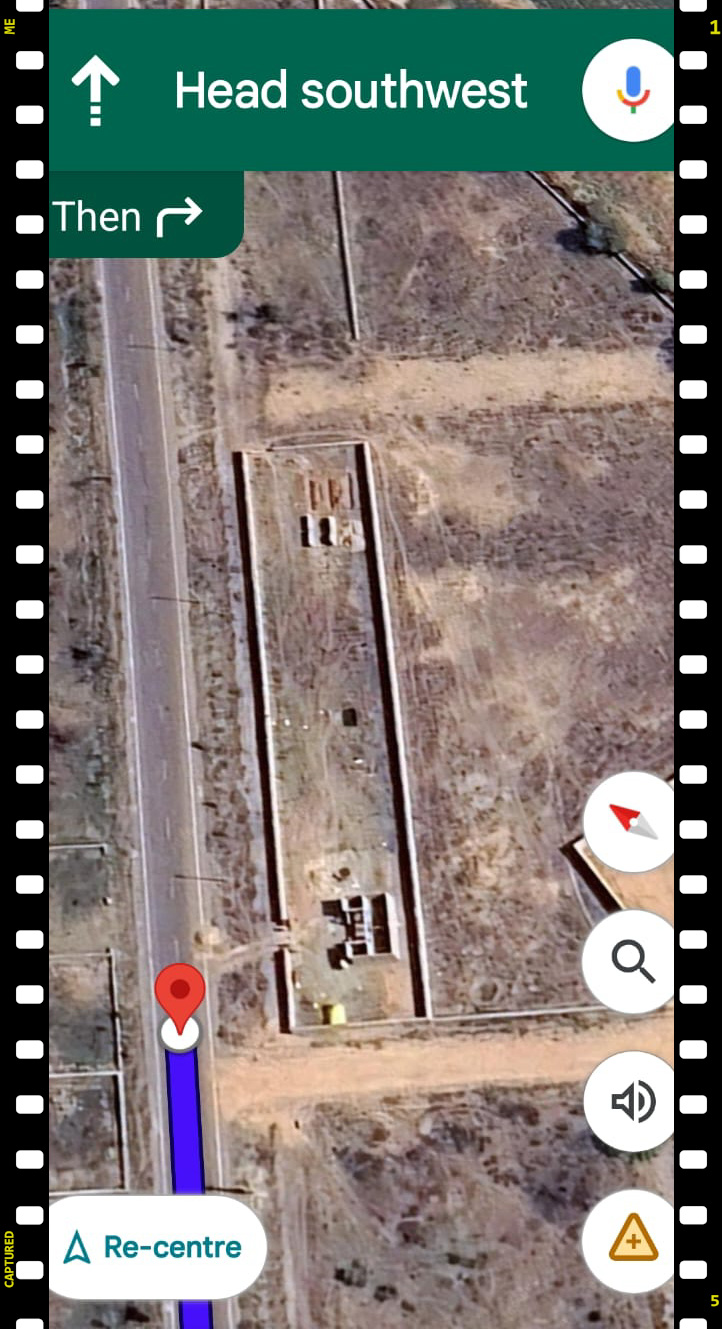The height and width of the screenshot is (1329, 722).
Task: Tap the voice search microphone
Action: tap(631, 90)
